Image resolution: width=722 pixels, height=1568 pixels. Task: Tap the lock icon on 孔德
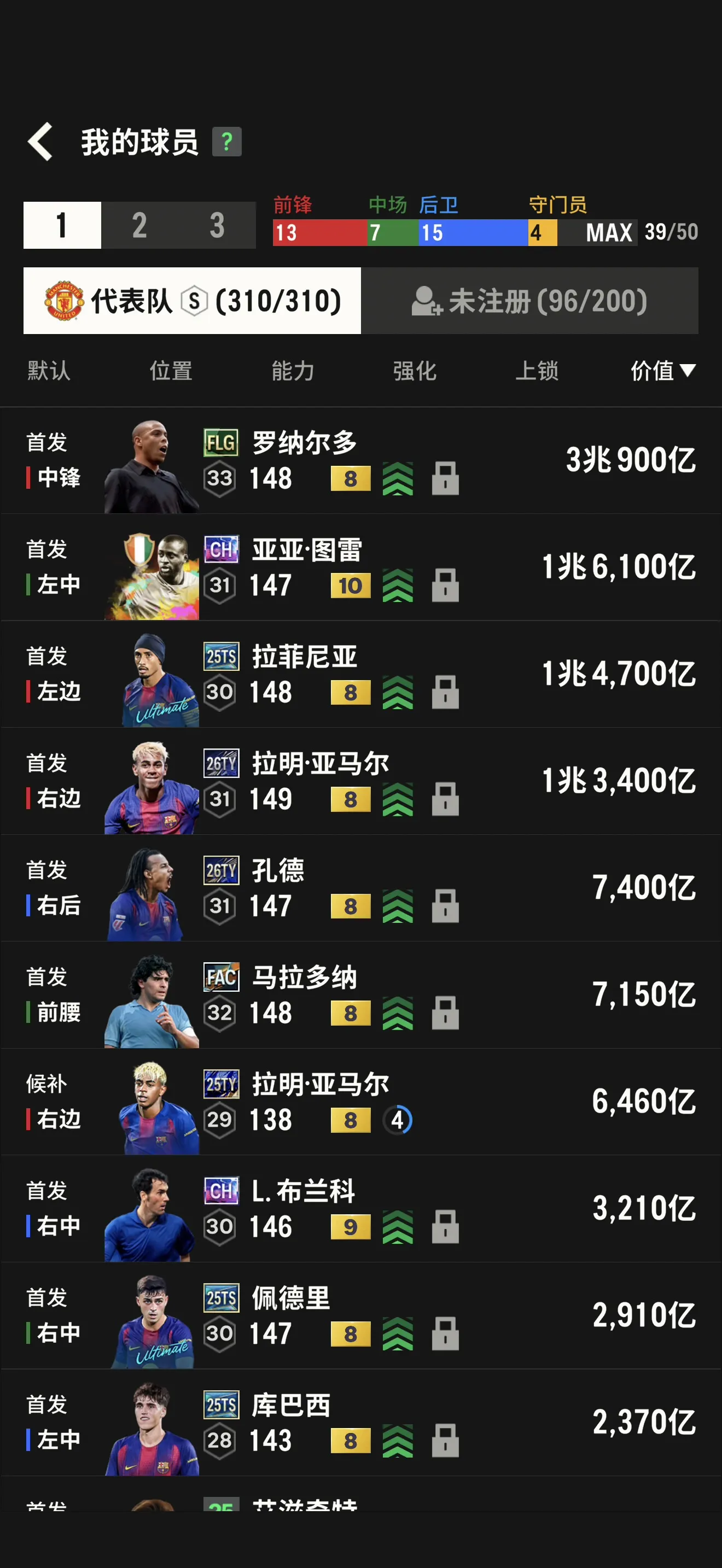tap(445, 906)
